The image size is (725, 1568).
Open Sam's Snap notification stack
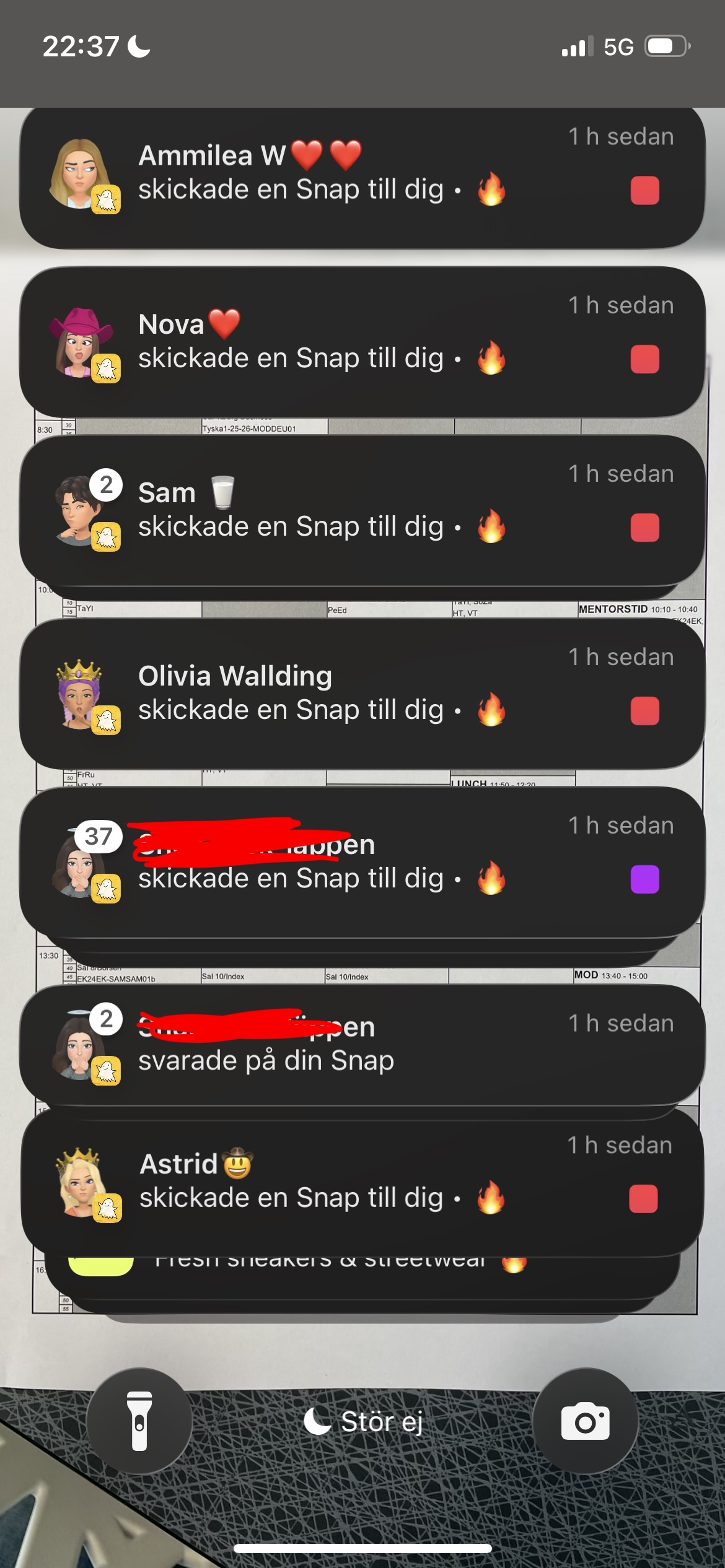tap(362, 510)
